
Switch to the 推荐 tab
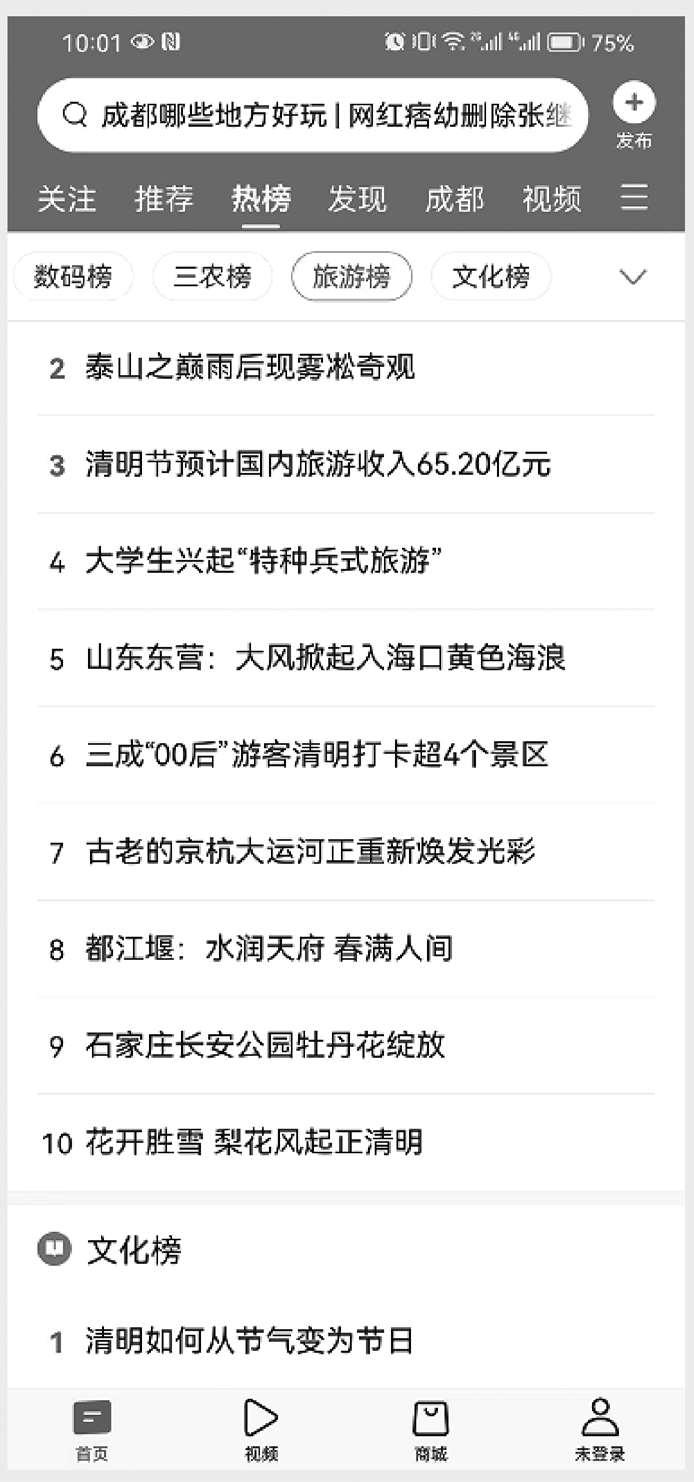[x=164, y=198]
